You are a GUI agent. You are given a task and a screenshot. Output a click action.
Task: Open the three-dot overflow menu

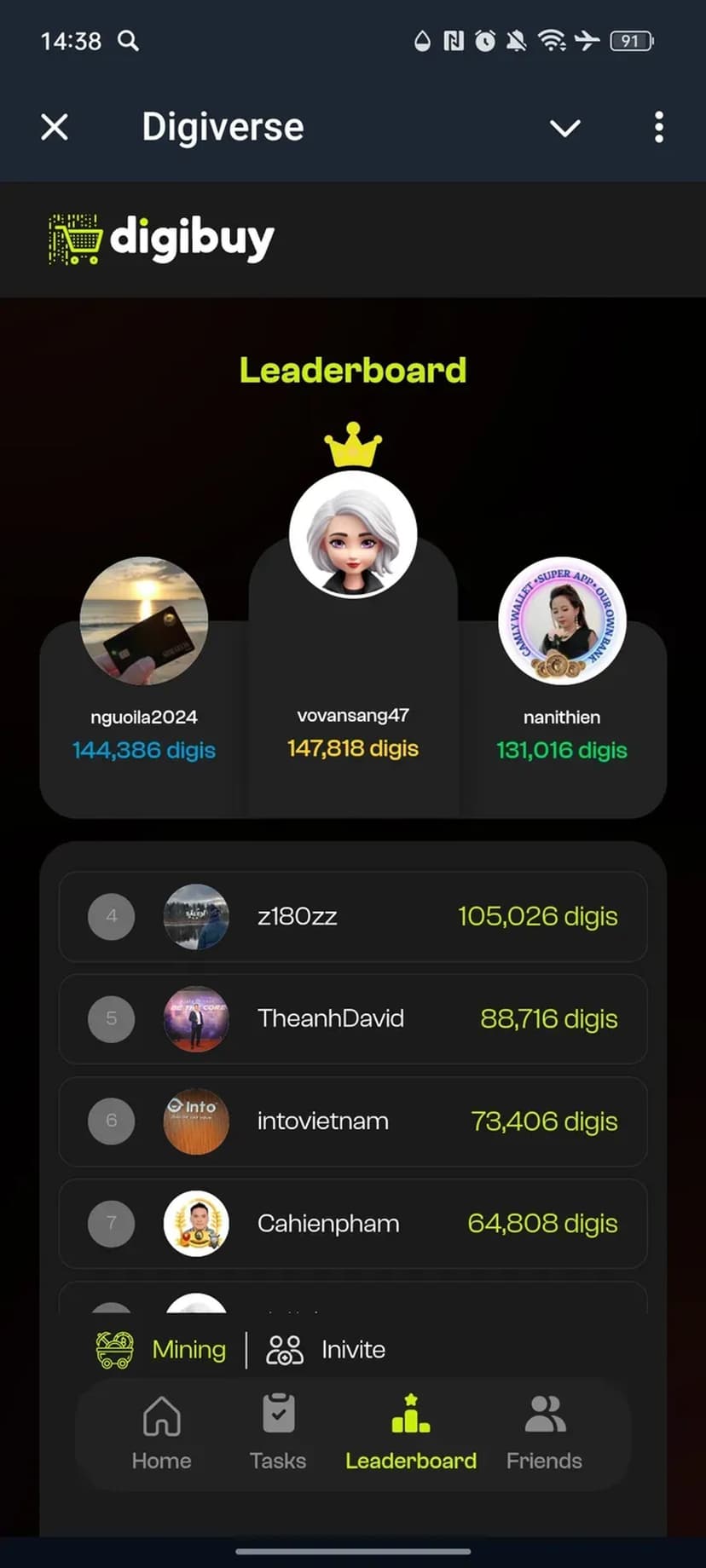click(658, 128)
